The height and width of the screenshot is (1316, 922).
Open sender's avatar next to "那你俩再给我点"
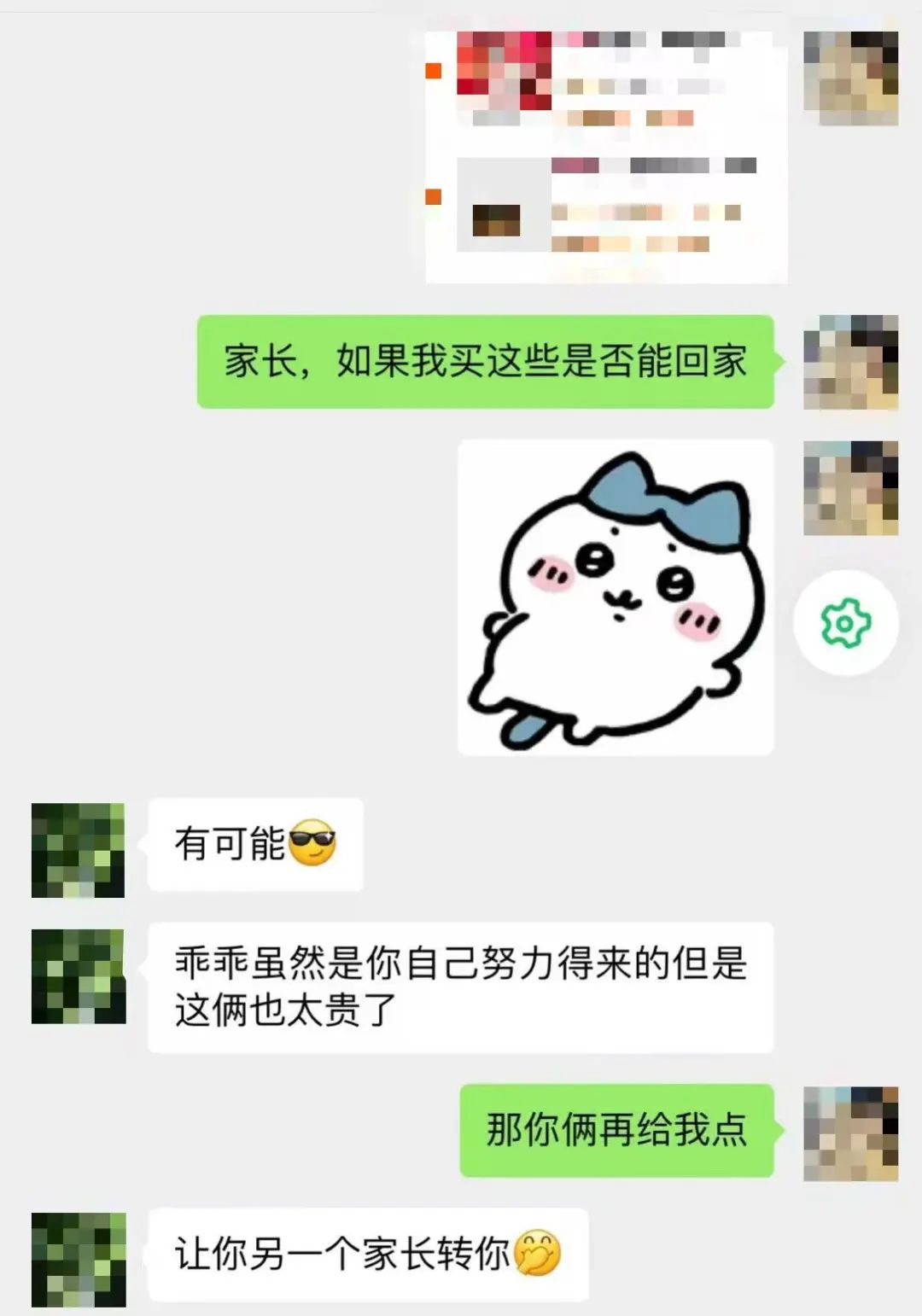(850, 1133)
